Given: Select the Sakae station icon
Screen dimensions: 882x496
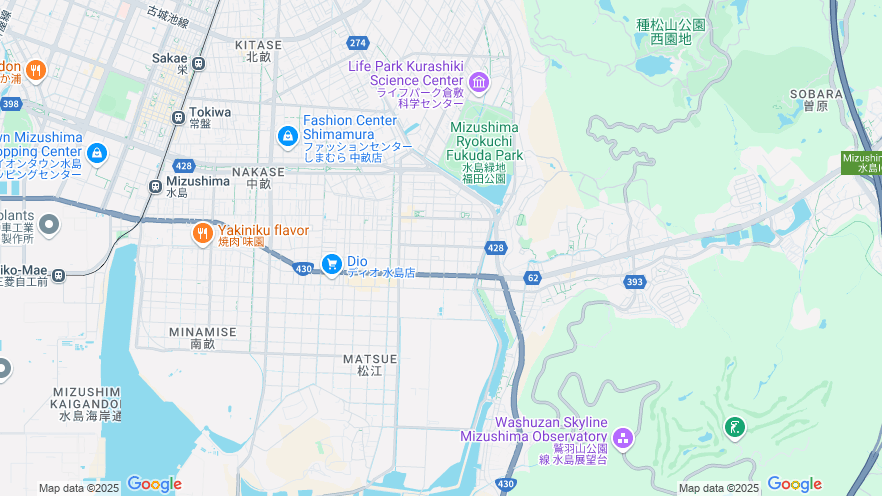Looking at the screenshot, I should [x=198, y=63].
